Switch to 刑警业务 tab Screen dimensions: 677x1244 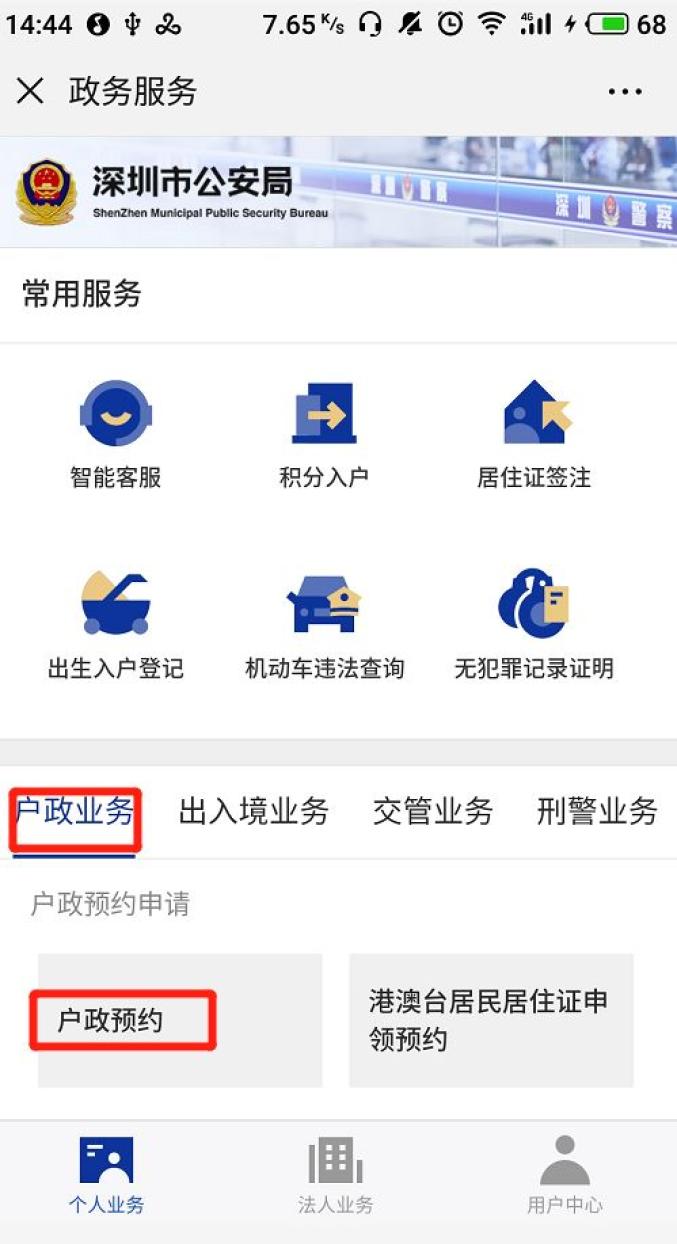(x=597, y=812)
